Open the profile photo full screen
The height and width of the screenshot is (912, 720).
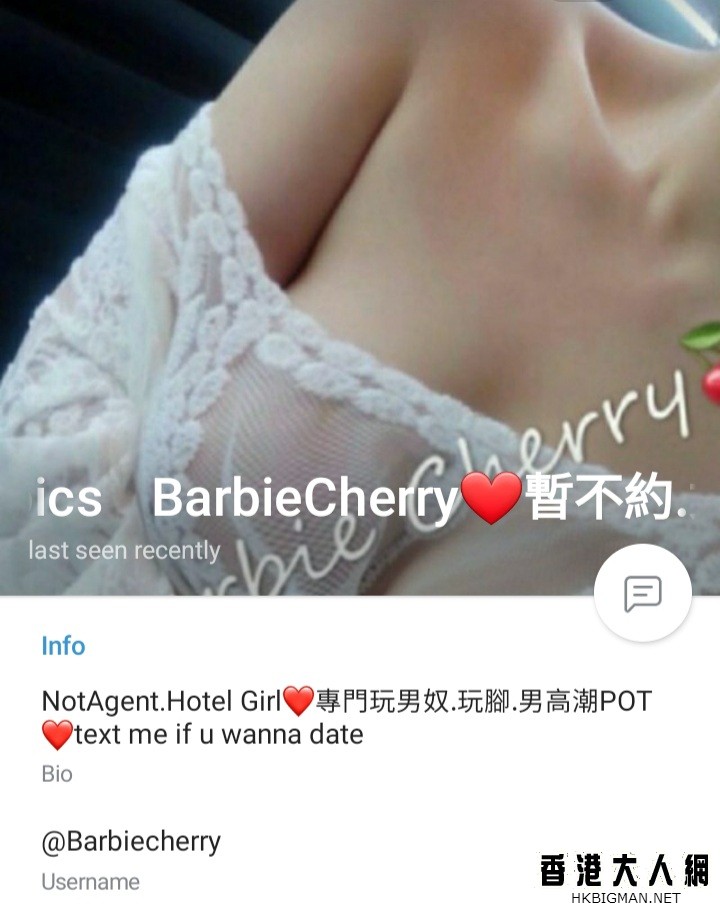[x=360, y=250]
